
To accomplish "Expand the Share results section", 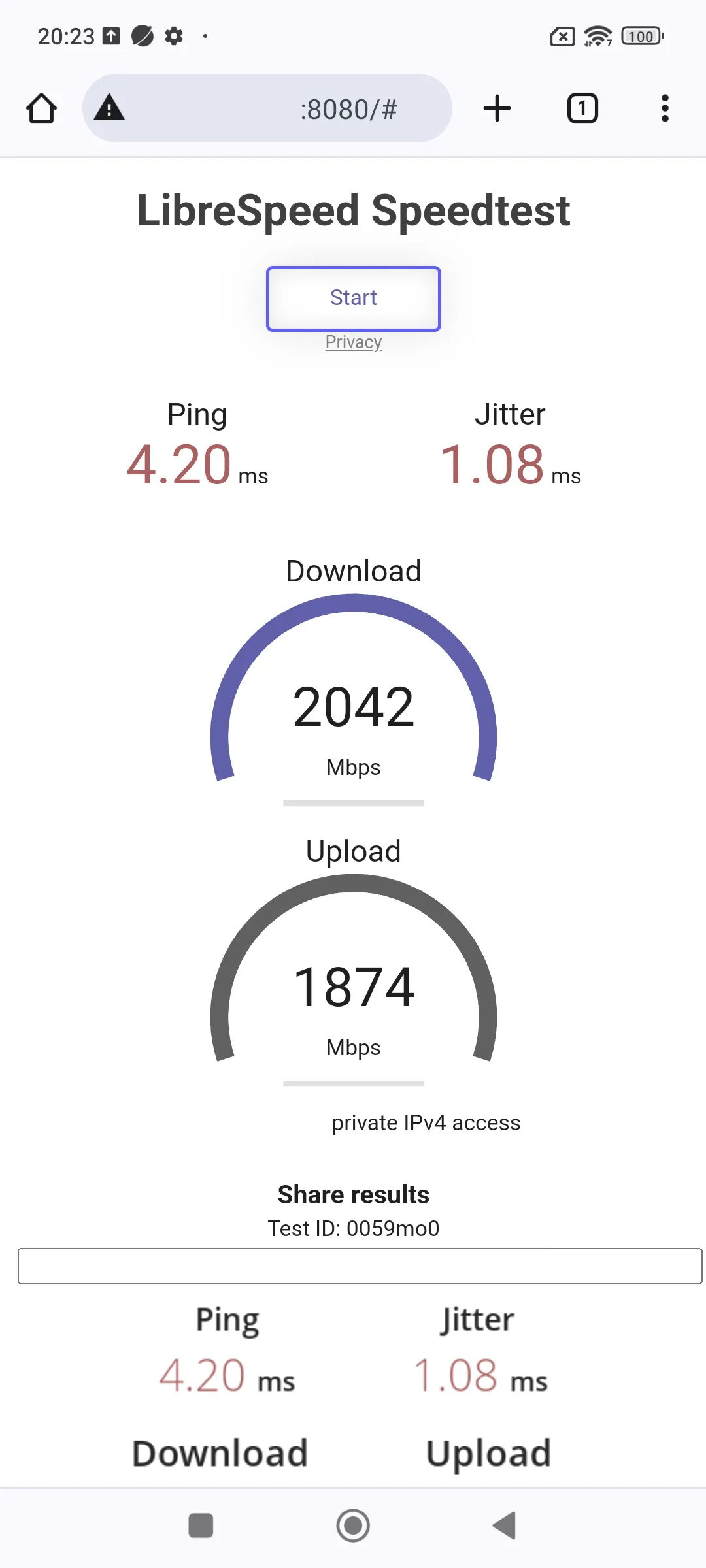I will click(353, 1194).
